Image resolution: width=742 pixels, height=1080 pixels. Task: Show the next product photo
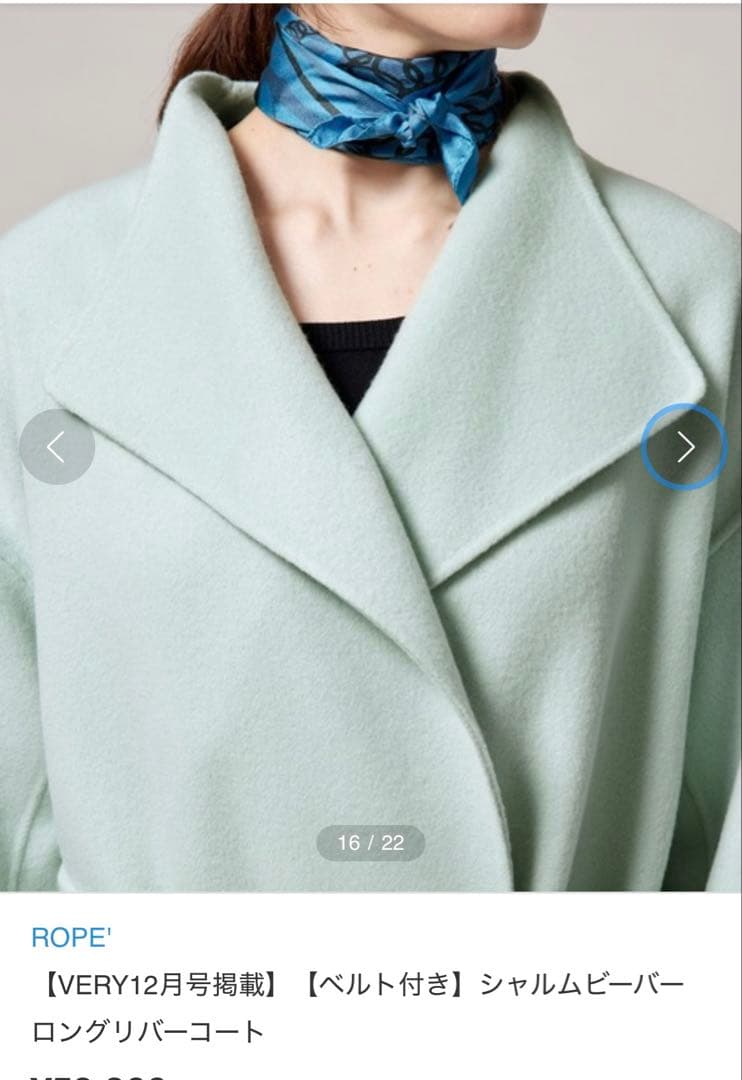click(684, 447)
